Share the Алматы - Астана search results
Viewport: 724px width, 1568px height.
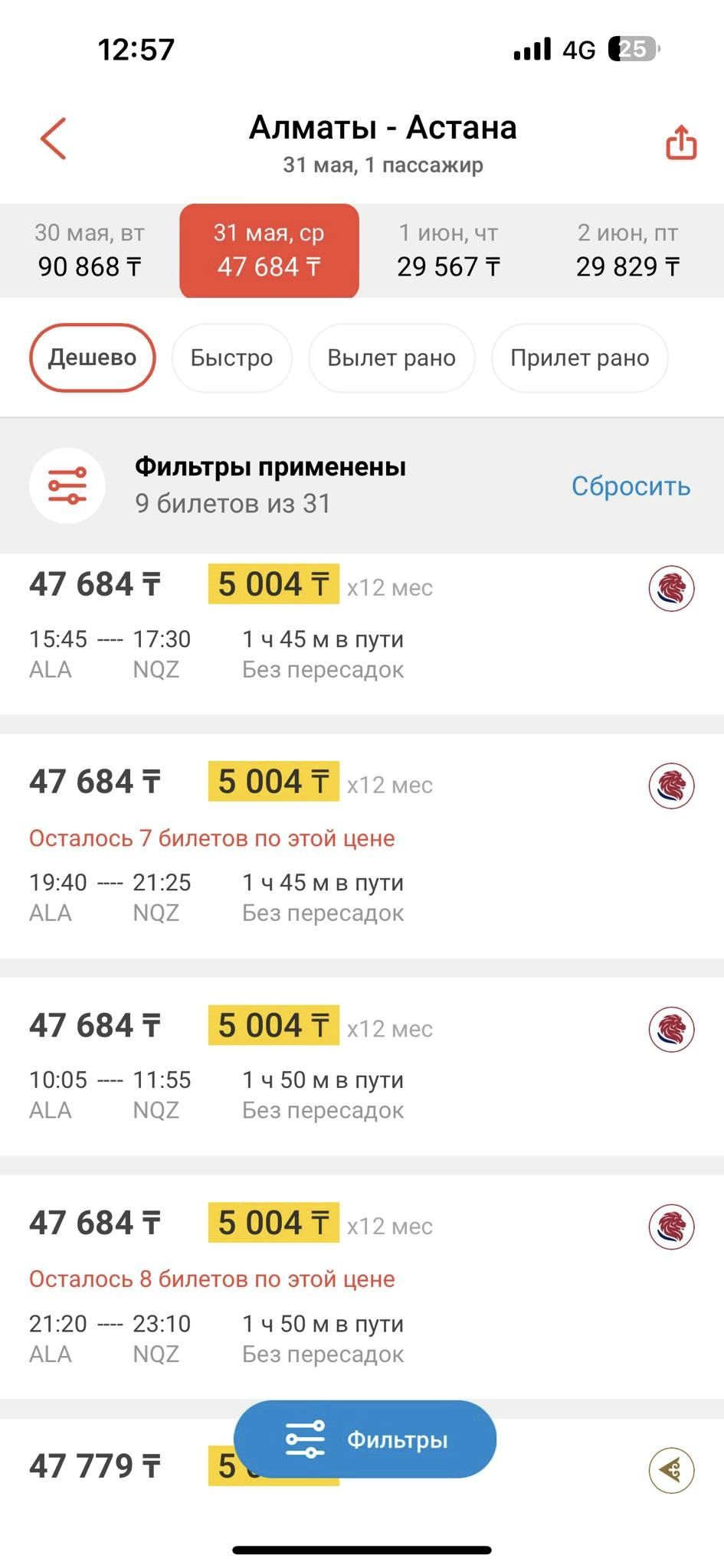pyautogui.click(x=680, y=142)
